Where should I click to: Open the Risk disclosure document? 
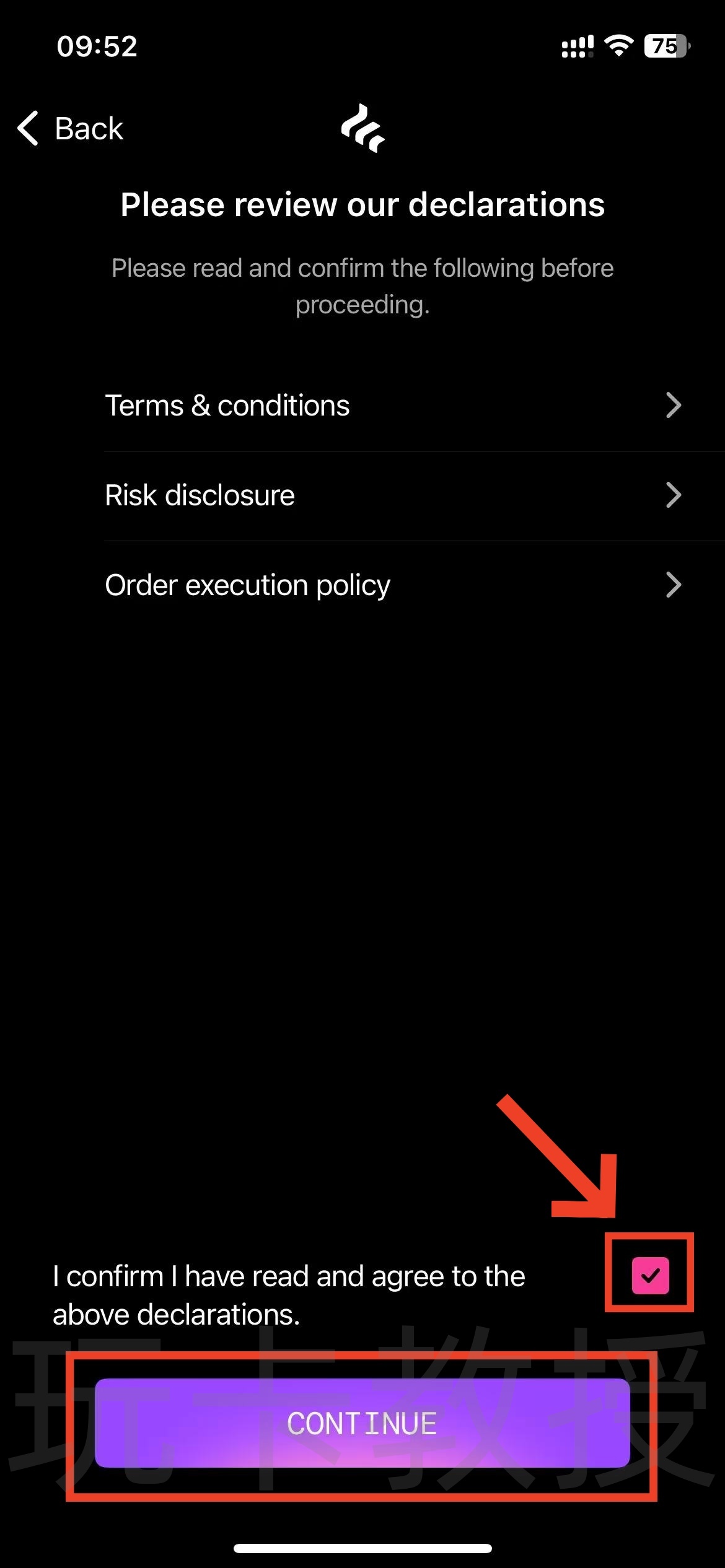click(393, 495)
